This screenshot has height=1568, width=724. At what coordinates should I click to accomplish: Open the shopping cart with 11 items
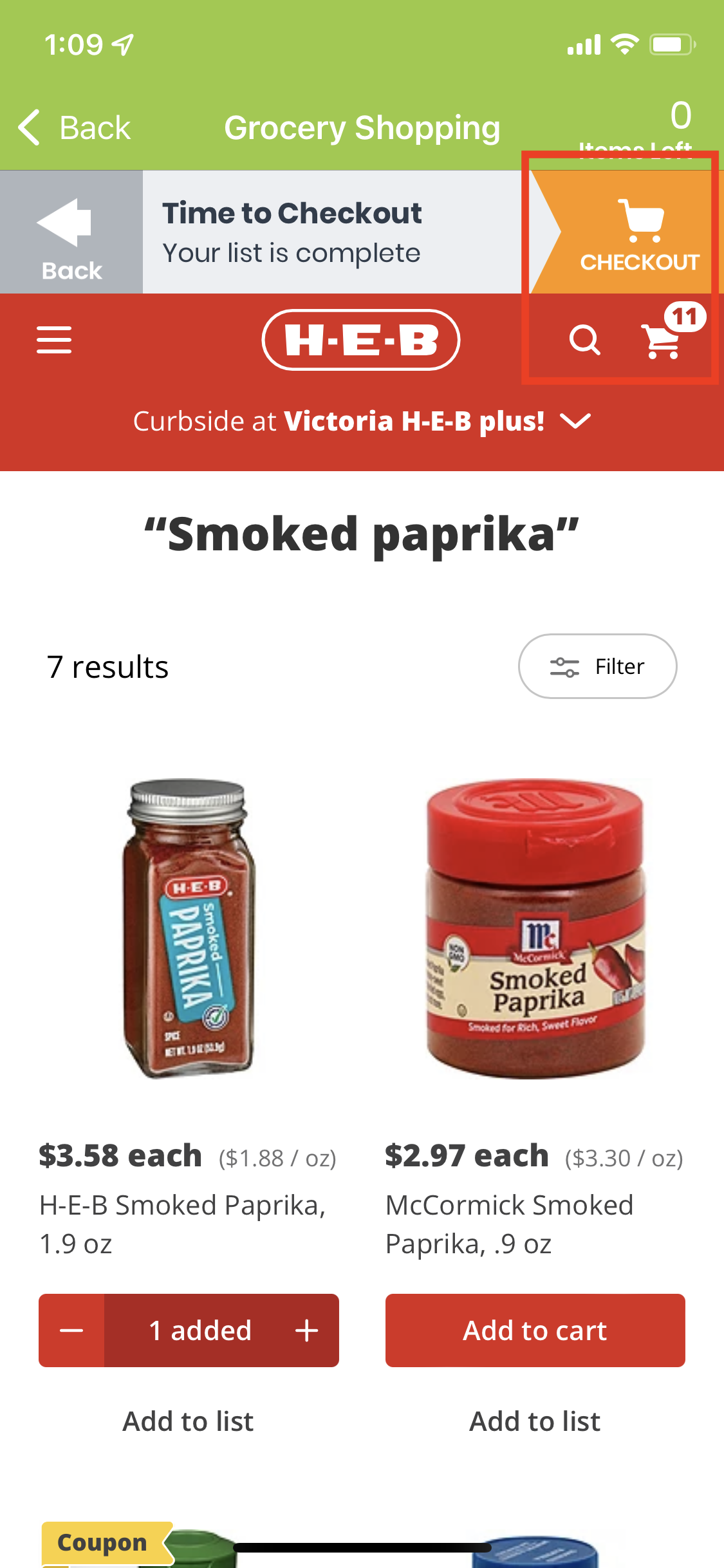pos(663,339)
